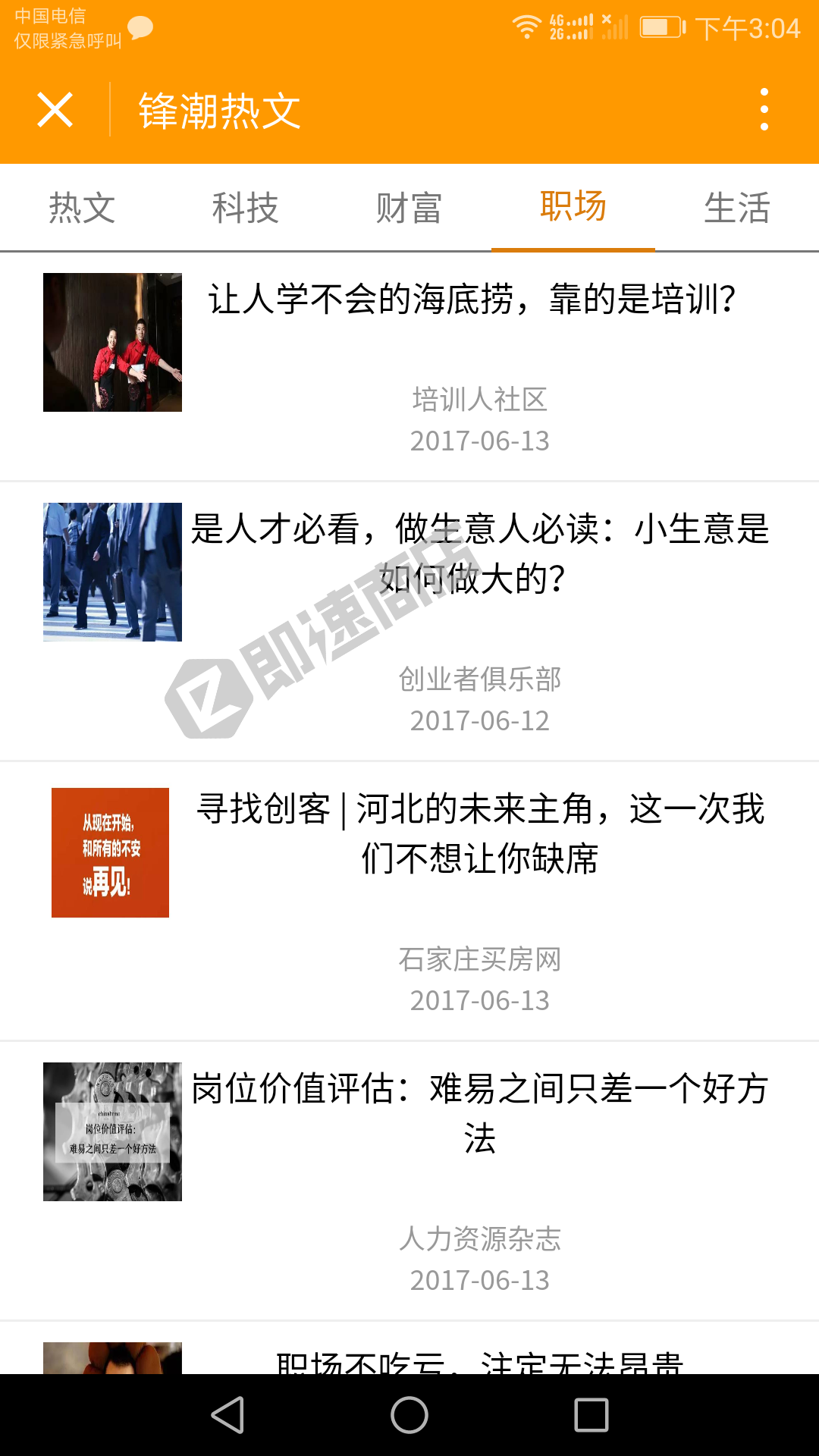Open the article about 海底捞 training
Screen dimensions: 819x1456
coord(472,300)
